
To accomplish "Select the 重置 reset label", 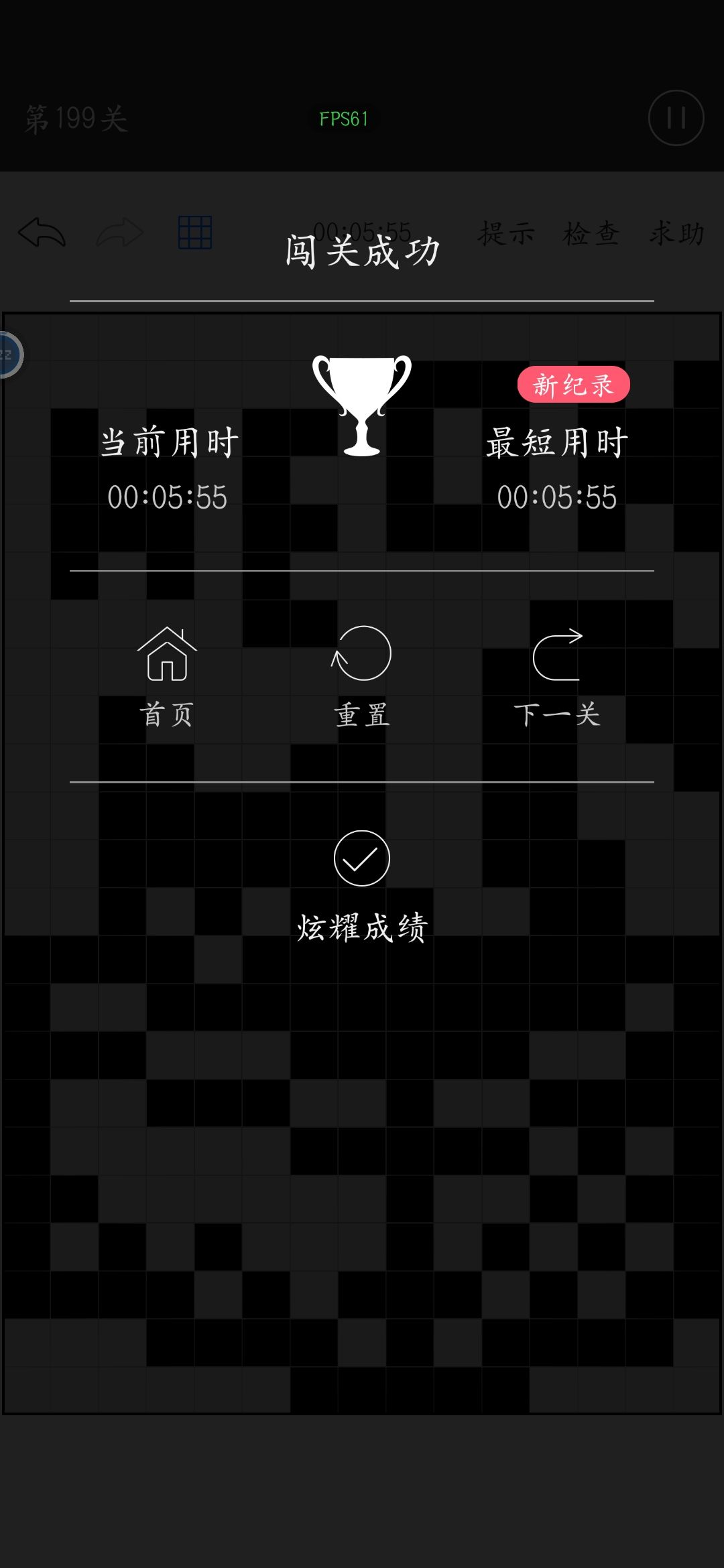I will pos(360,716).
